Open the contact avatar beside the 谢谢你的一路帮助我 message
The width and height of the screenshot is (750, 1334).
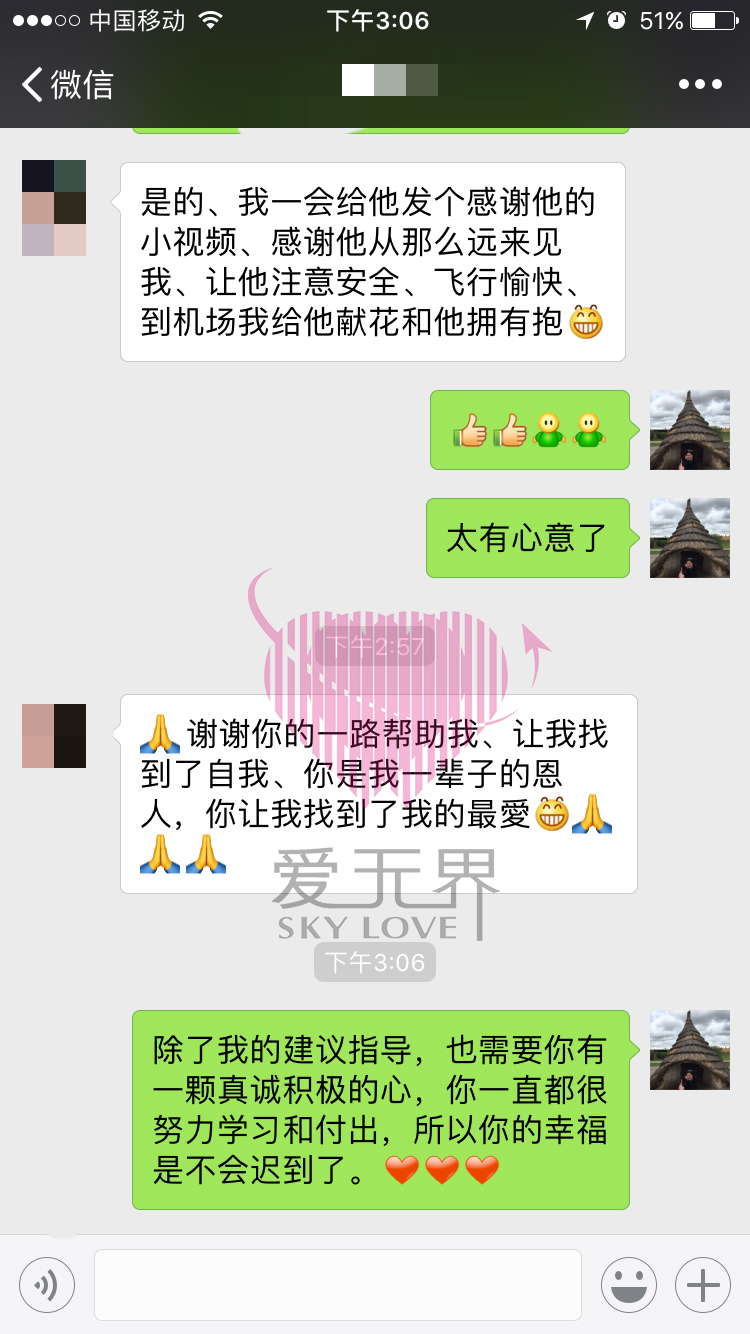(x=54, y=736)
